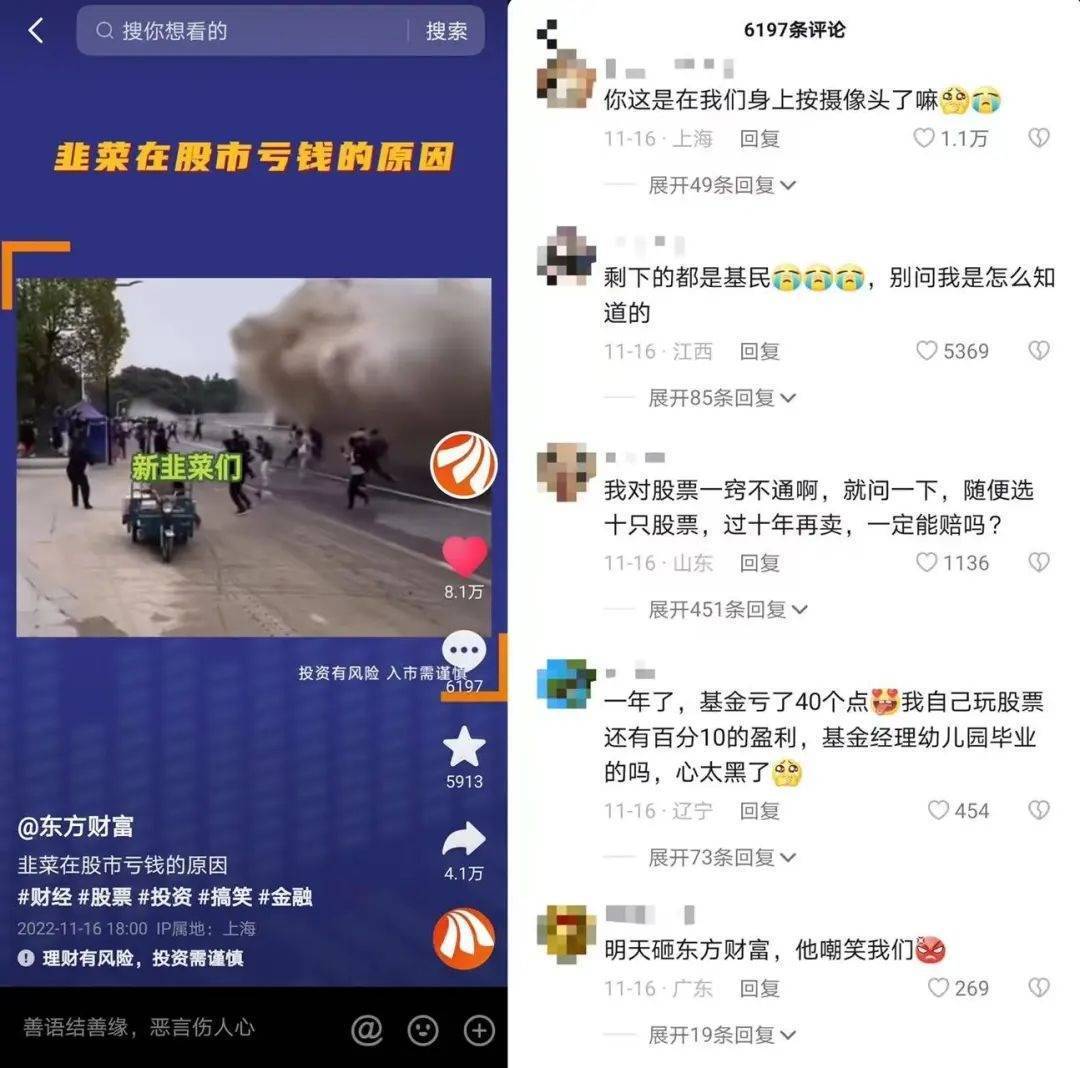Mention someone with the @ icon
1080x1068 pixels.
(x=367, y=1029)
